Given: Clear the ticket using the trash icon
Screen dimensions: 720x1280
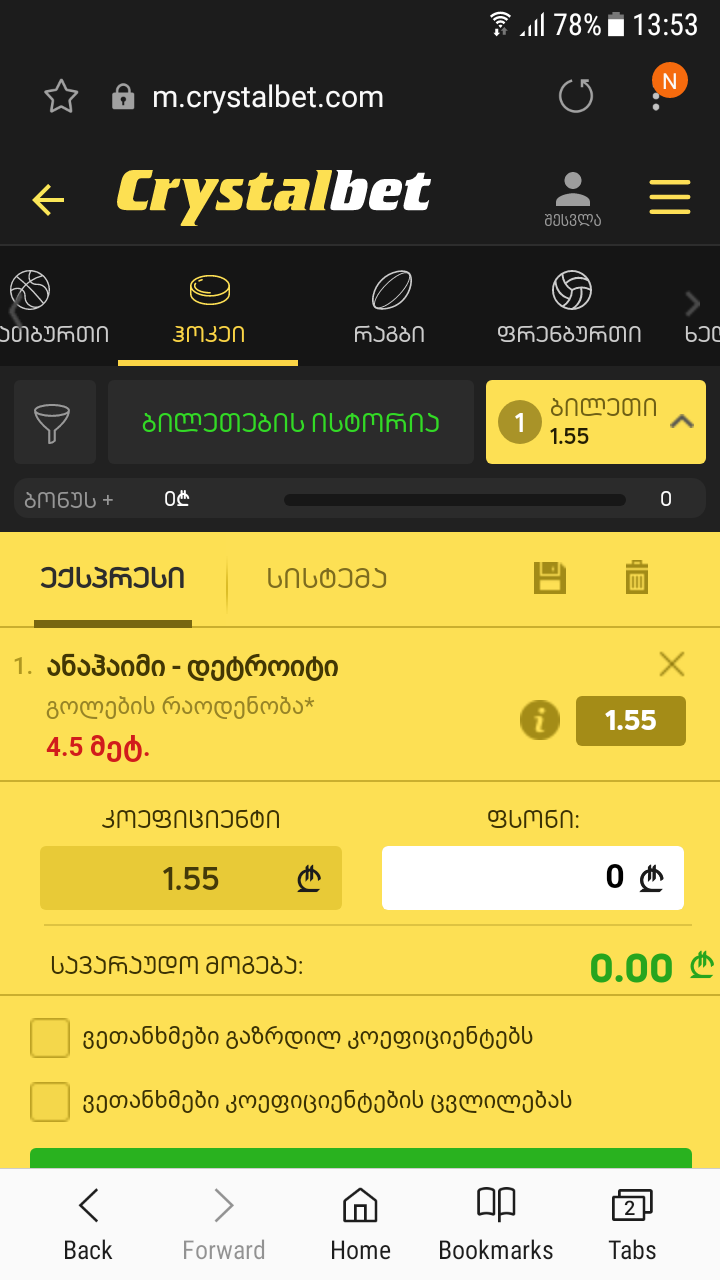Looking at the screenshot, I should (x=637, y=578).
